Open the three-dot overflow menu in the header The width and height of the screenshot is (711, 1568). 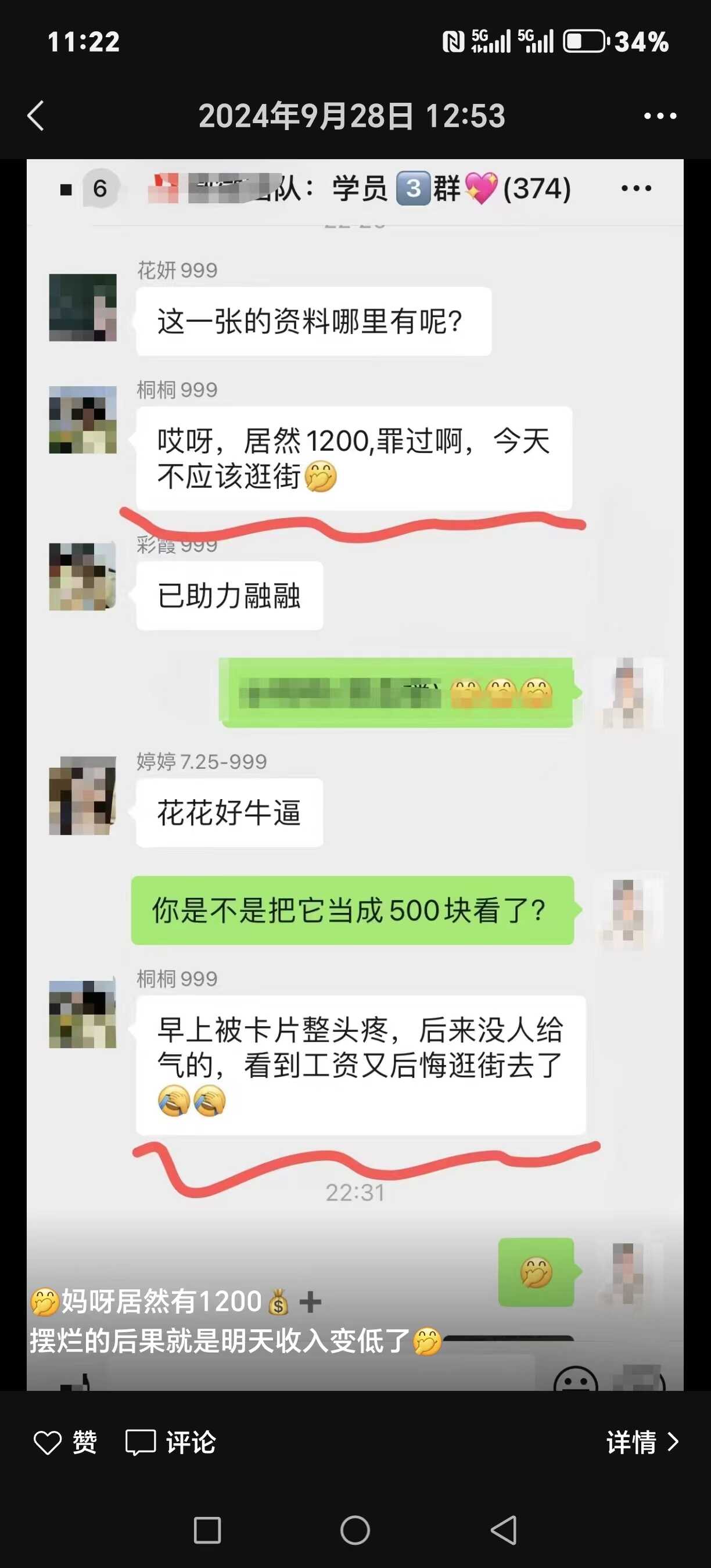coord(660,116)
